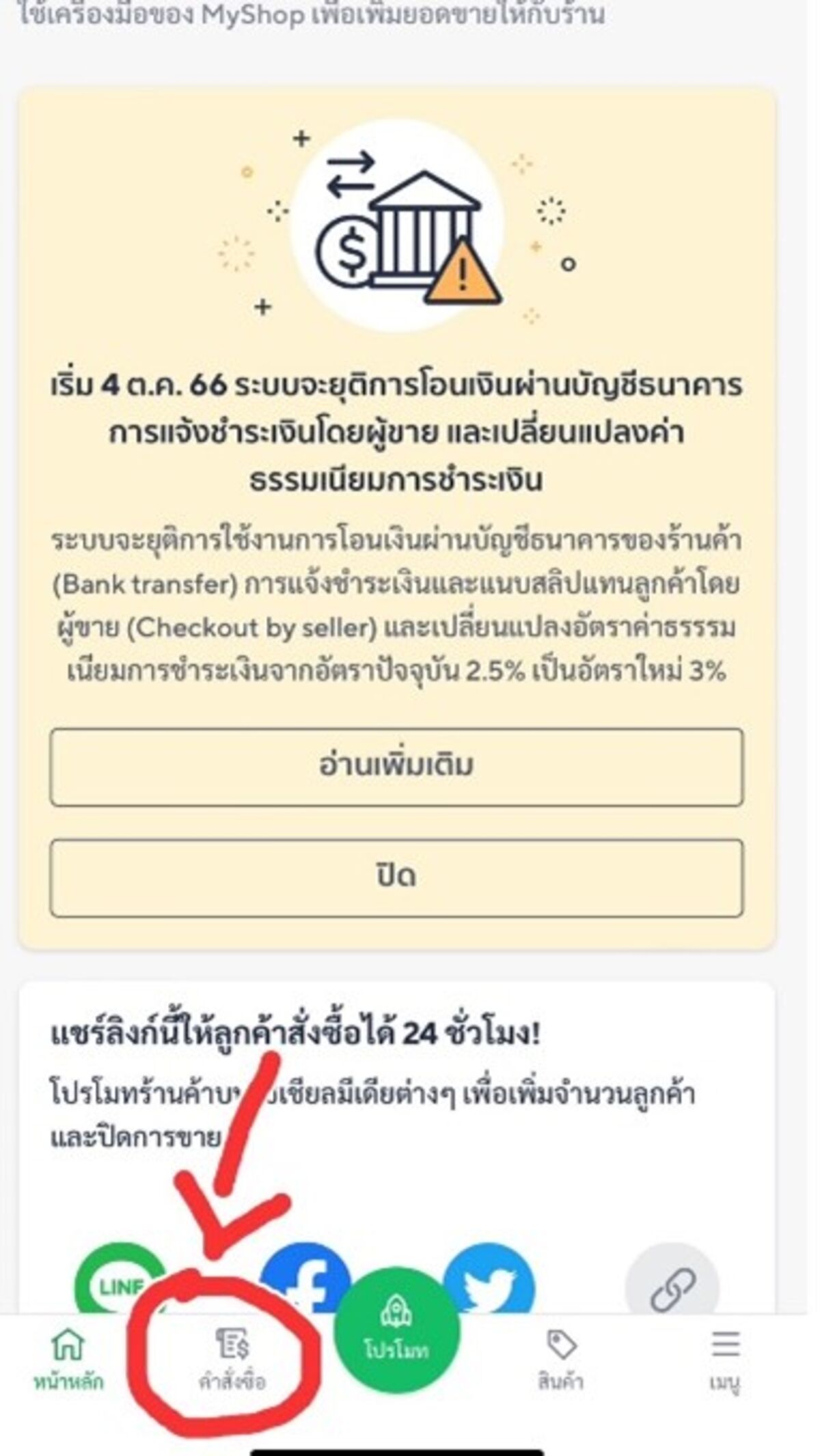Image resolution: width=820 pixels, height=1456 pixels.
Task: Open the เมนู menu tab
Action: point(724,1360)
